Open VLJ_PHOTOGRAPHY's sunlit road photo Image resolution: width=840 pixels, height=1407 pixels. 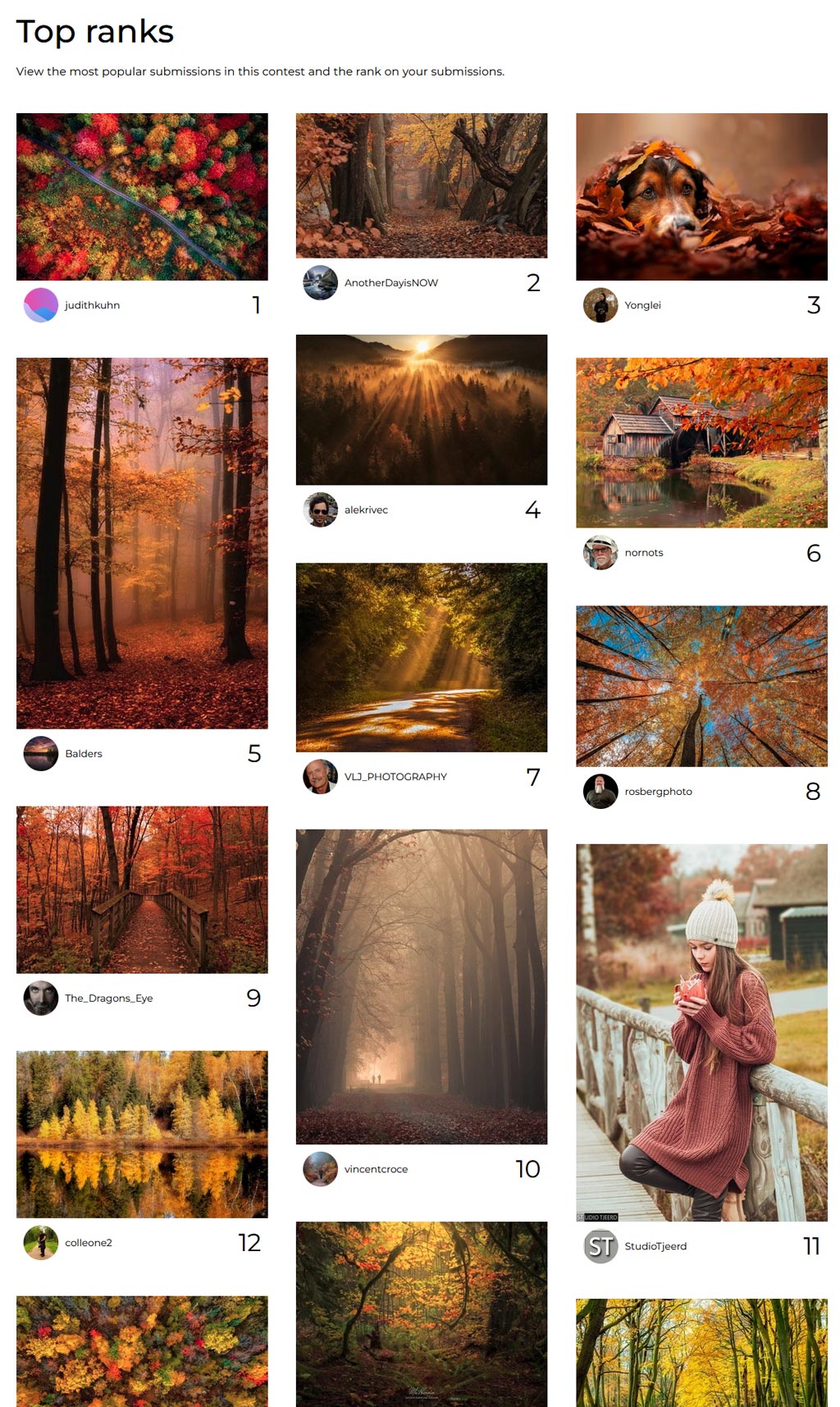[x=421, y=657]
